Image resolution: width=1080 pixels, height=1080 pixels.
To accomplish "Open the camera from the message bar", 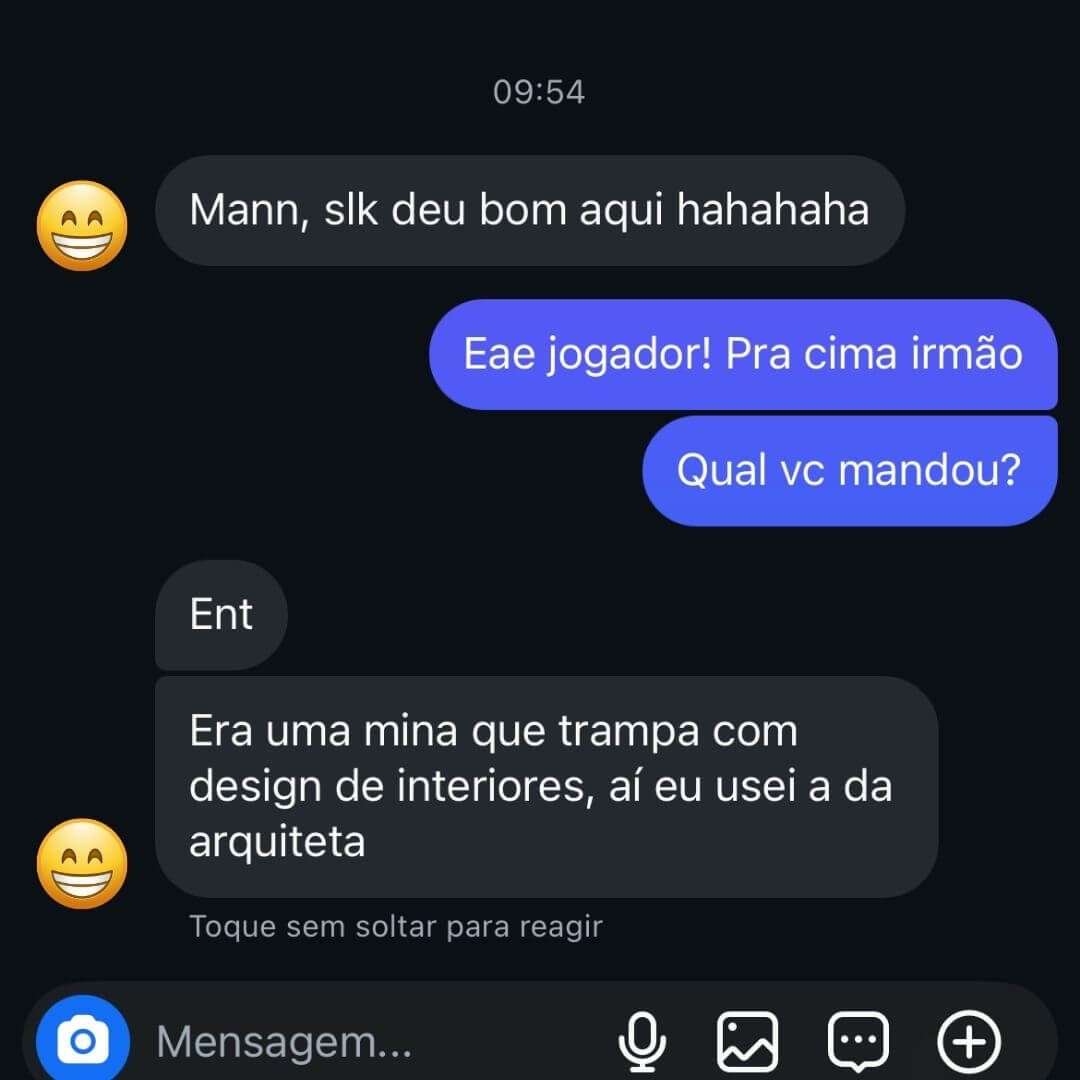I will (x=83, y=1043).
